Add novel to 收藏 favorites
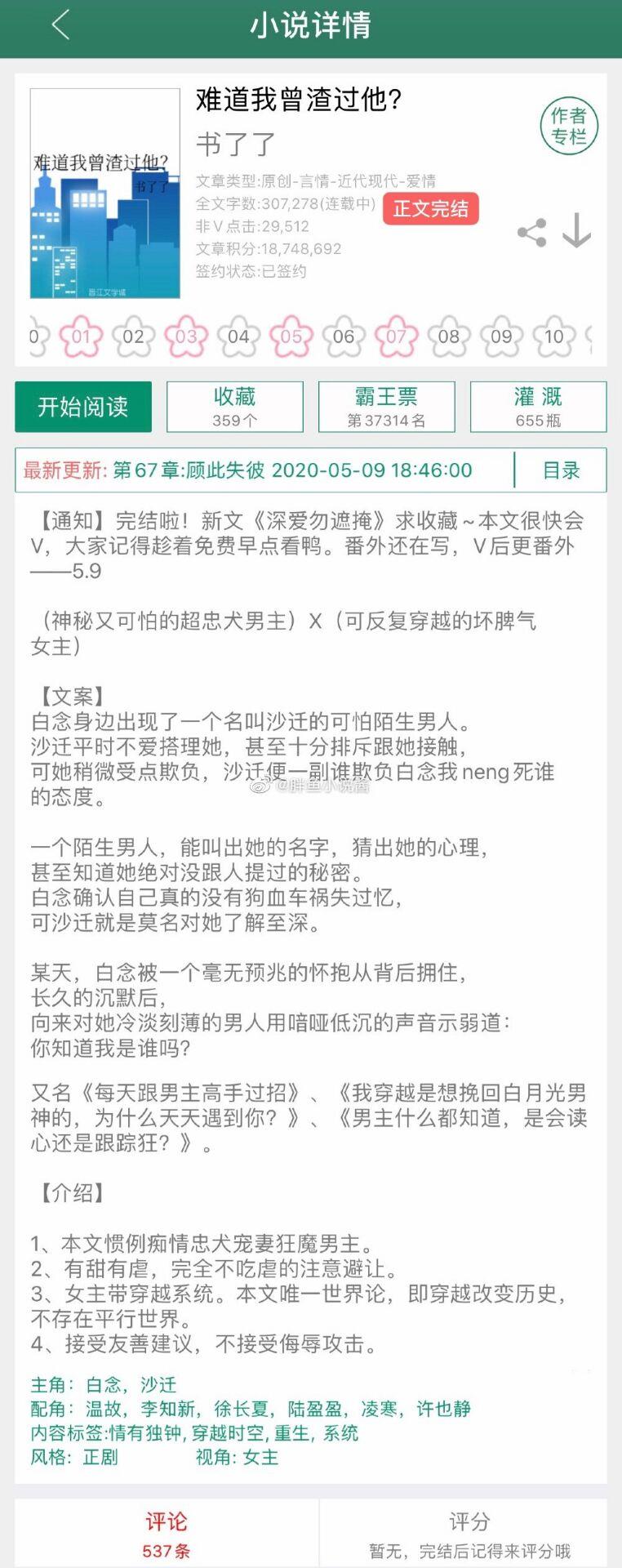Screen dimensions: 622x1568 235,407
